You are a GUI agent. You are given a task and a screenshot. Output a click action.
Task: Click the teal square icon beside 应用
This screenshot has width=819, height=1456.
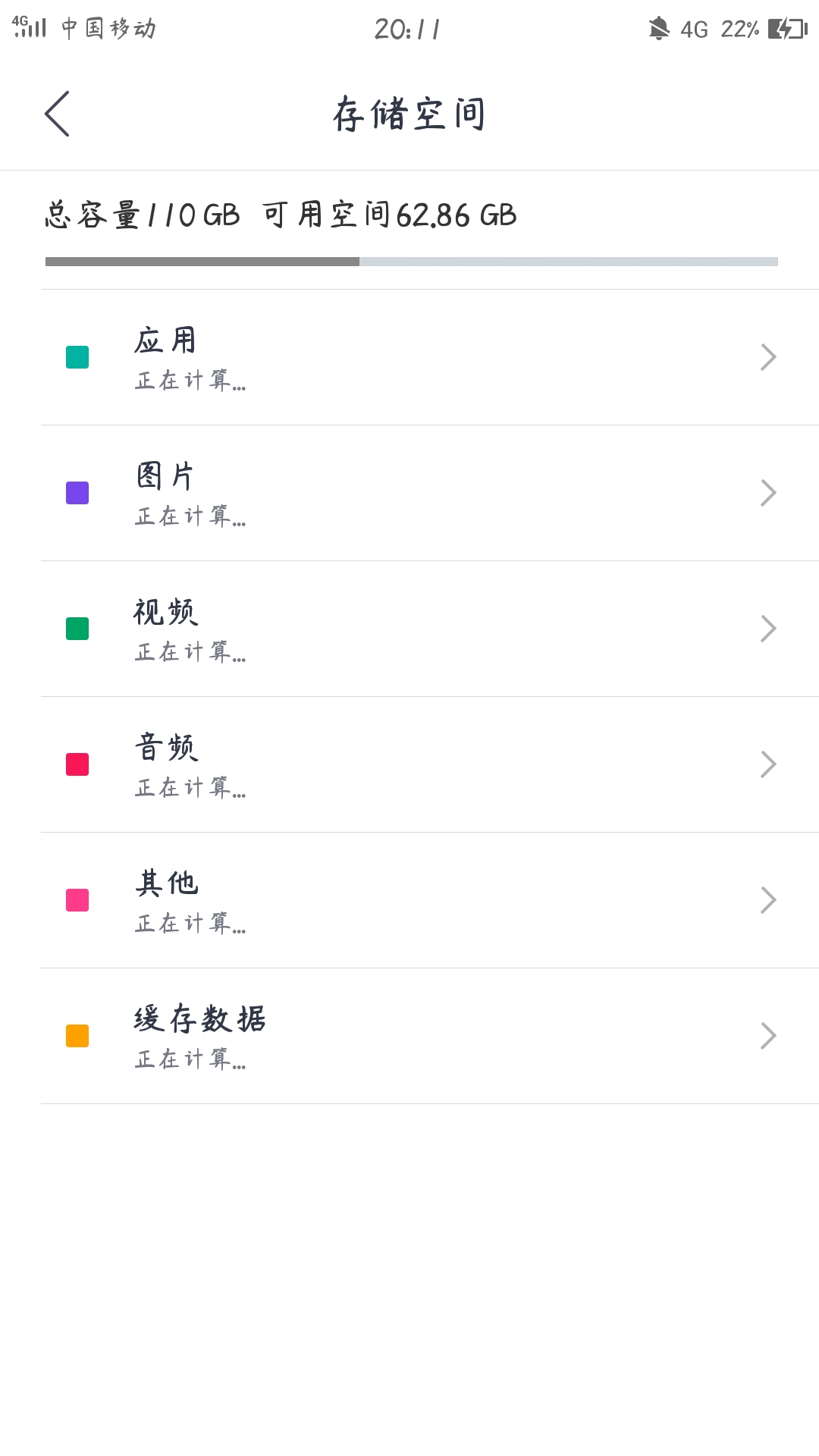(x=76, y=356)
